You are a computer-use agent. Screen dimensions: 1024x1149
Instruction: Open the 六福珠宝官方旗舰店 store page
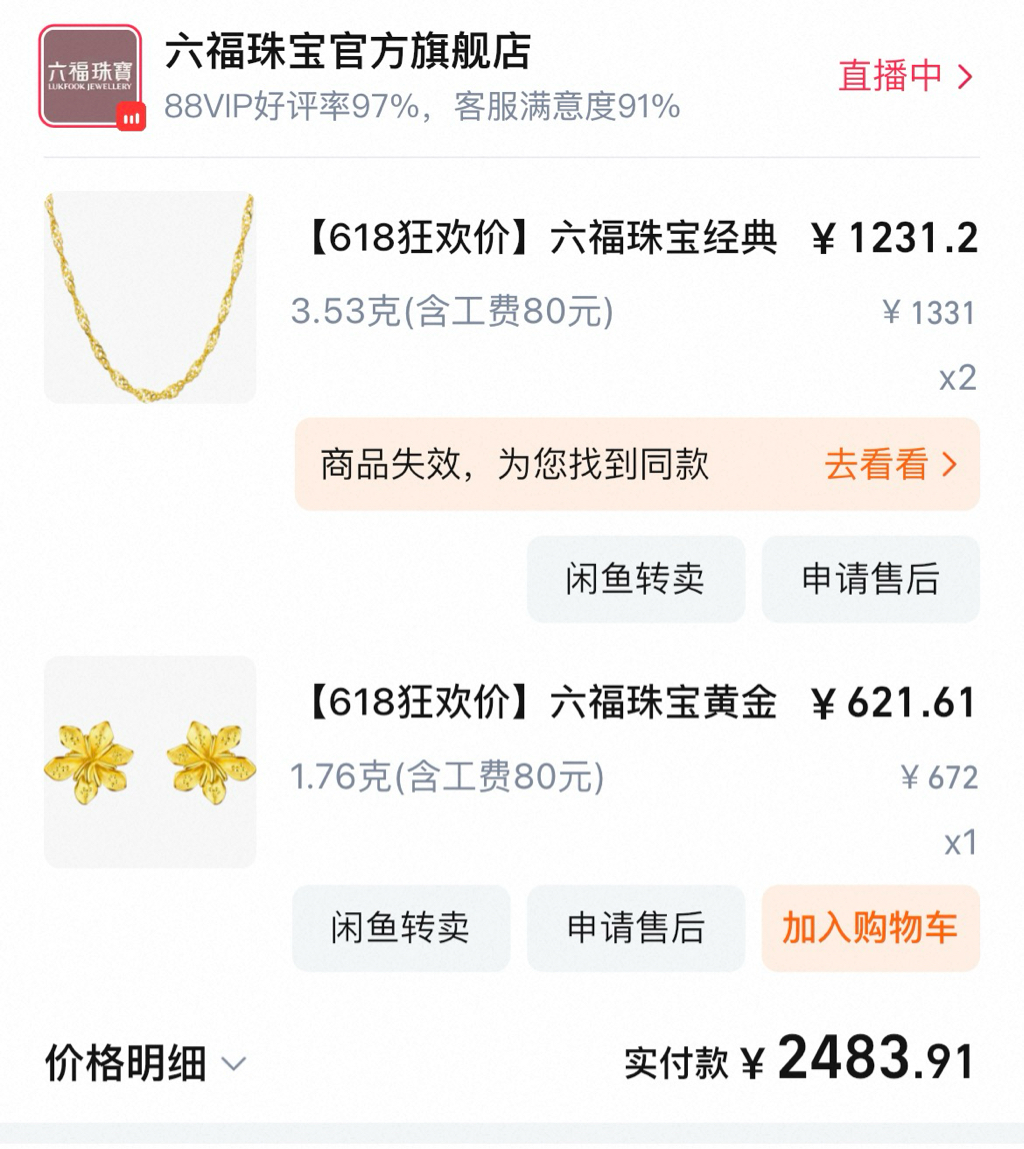coord(347,52)
